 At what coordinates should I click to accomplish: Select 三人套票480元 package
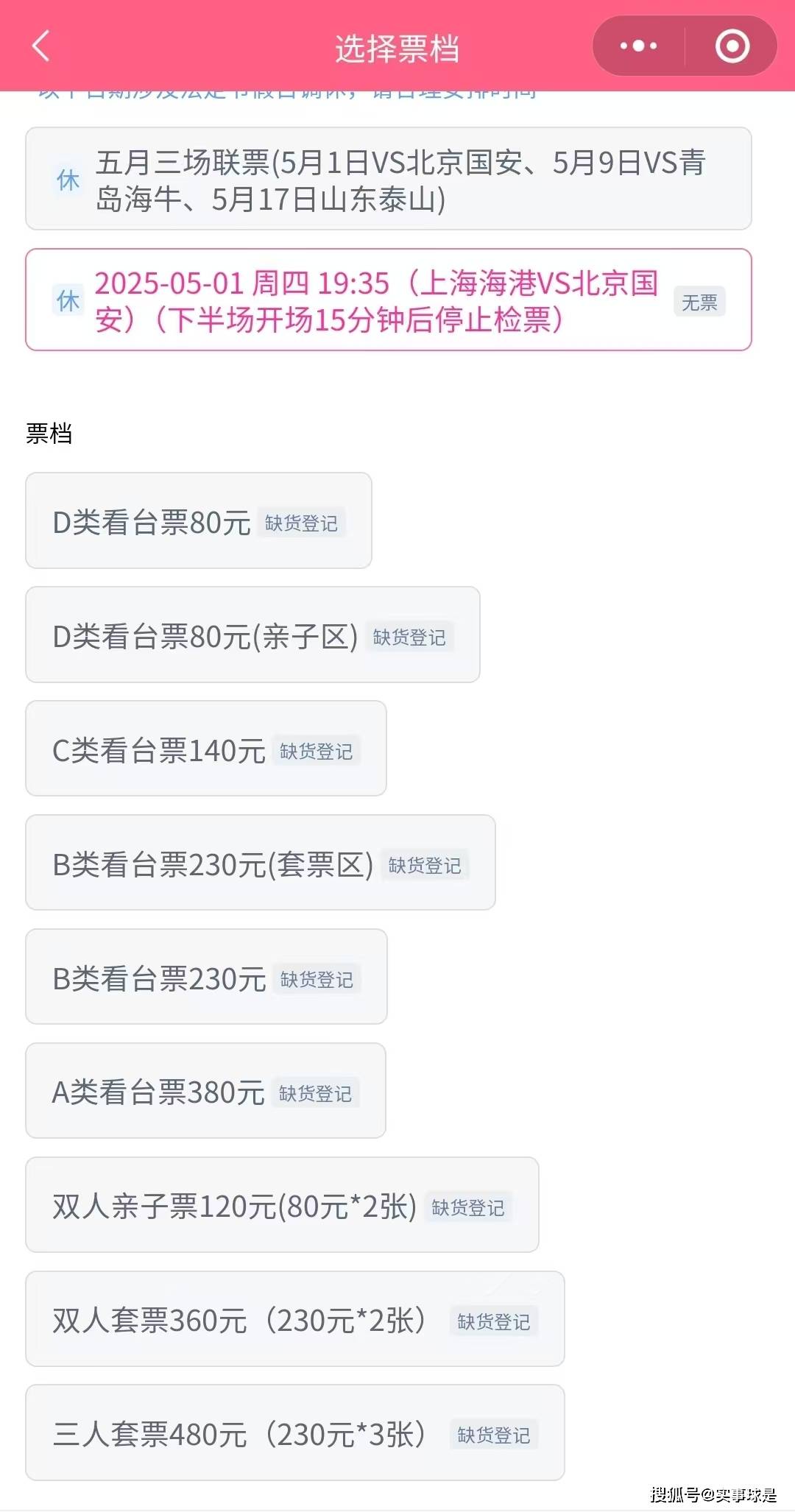tap(295, 1432)
